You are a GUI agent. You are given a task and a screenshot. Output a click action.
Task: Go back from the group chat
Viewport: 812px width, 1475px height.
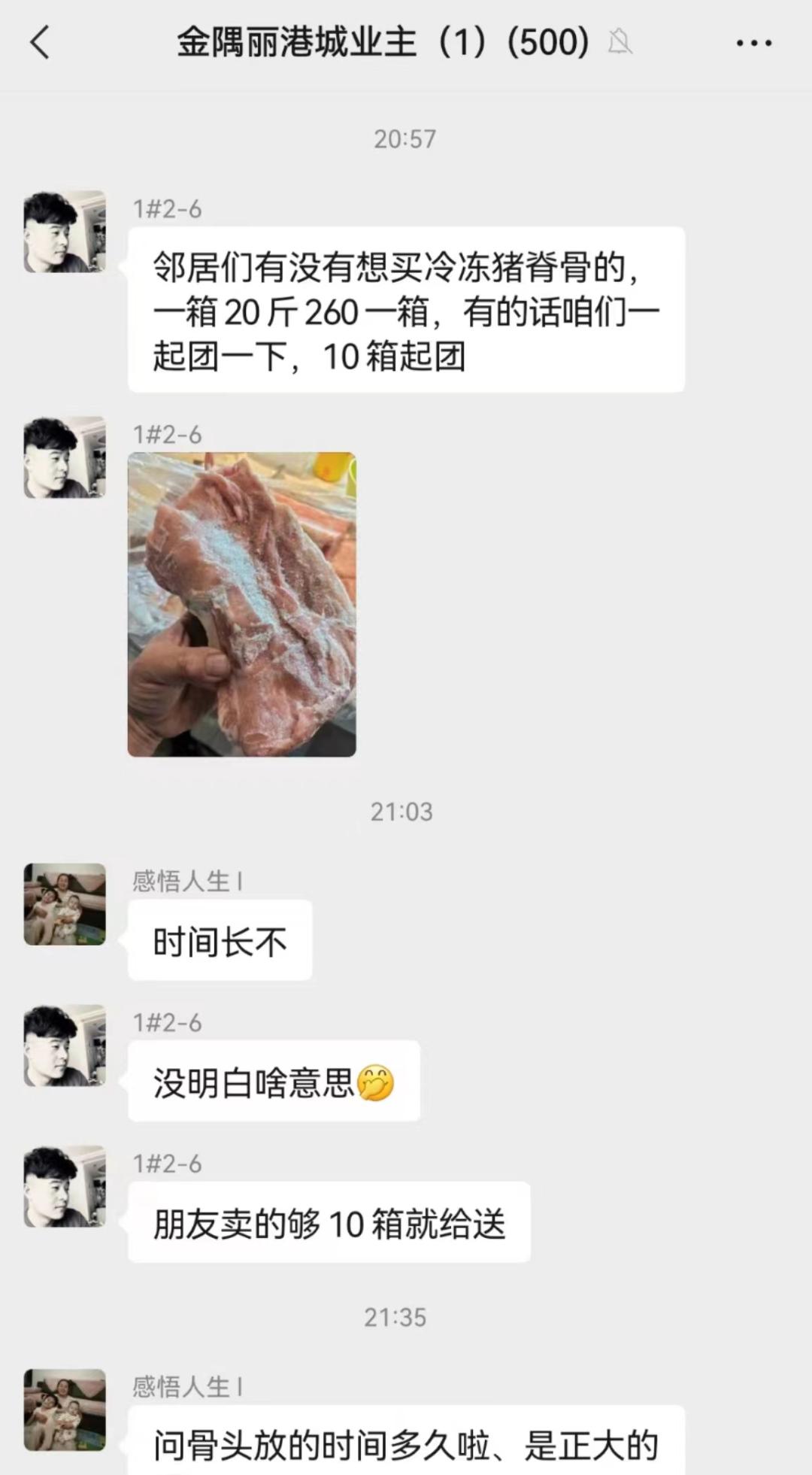41,42
